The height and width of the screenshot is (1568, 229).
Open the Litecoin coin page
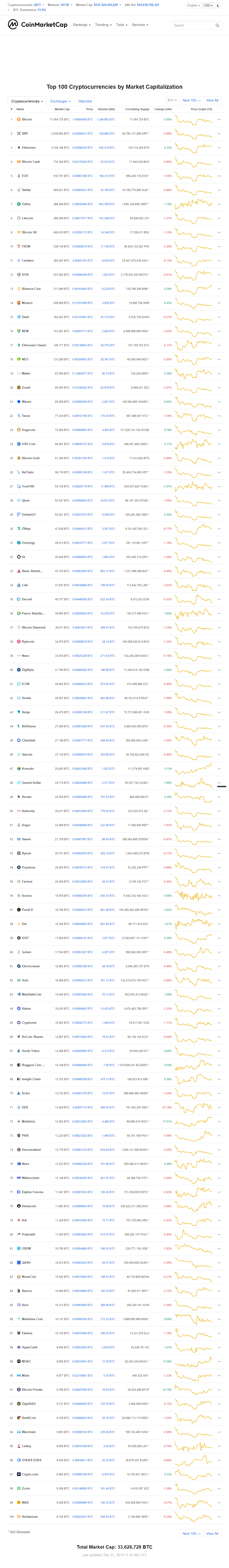pyautogui.click(x=27, y=218)
